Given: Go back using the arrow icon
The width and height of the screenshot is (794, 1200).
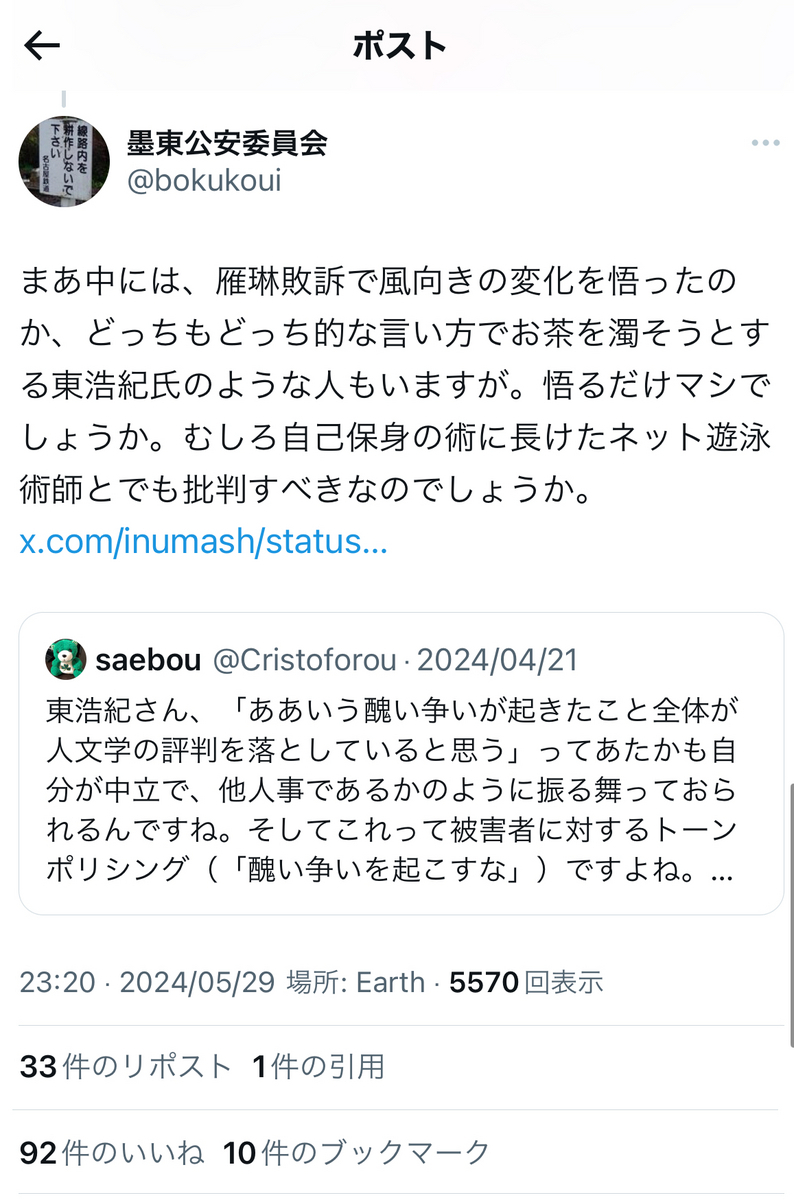Looking at the screenshot, I should click(x=42, y=46).
